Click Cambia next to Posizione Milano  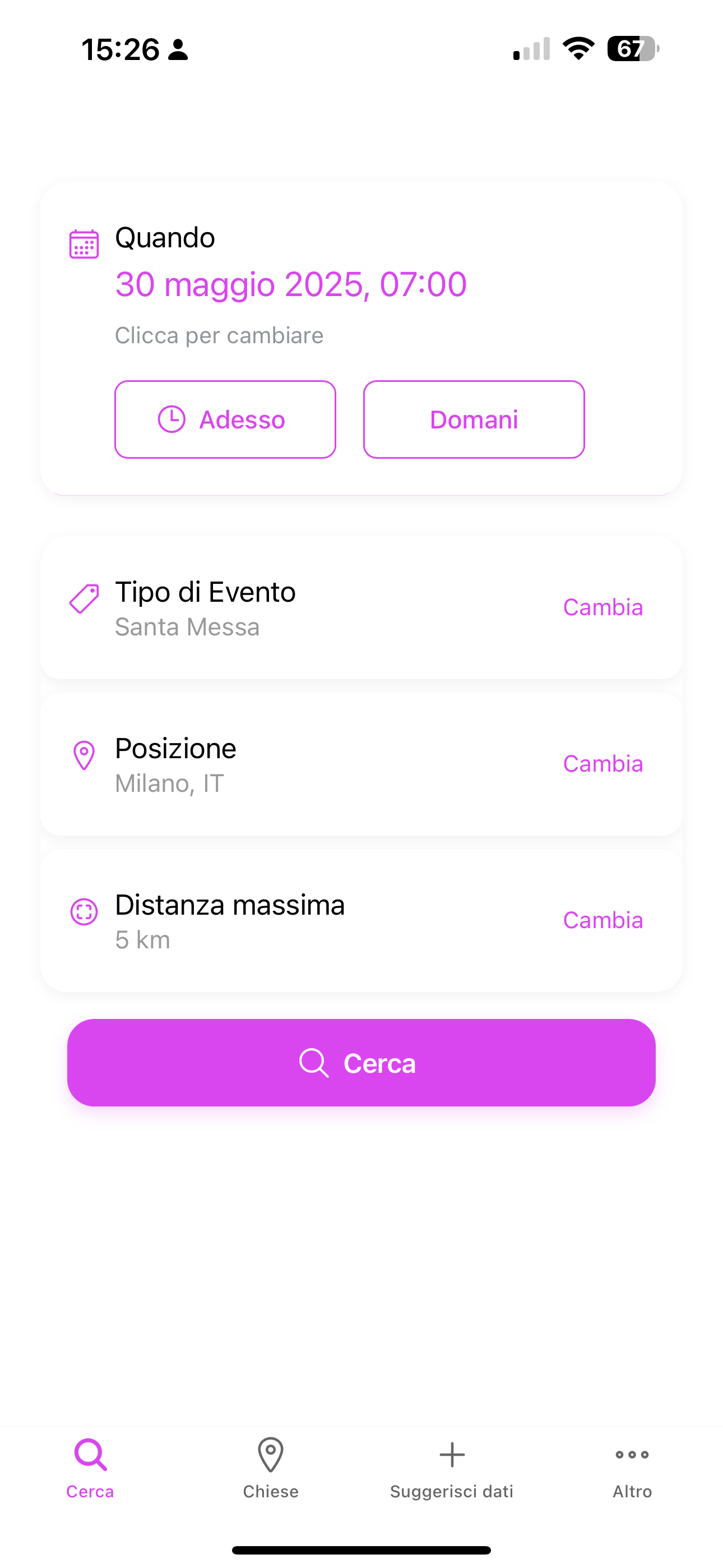[603, 763]
